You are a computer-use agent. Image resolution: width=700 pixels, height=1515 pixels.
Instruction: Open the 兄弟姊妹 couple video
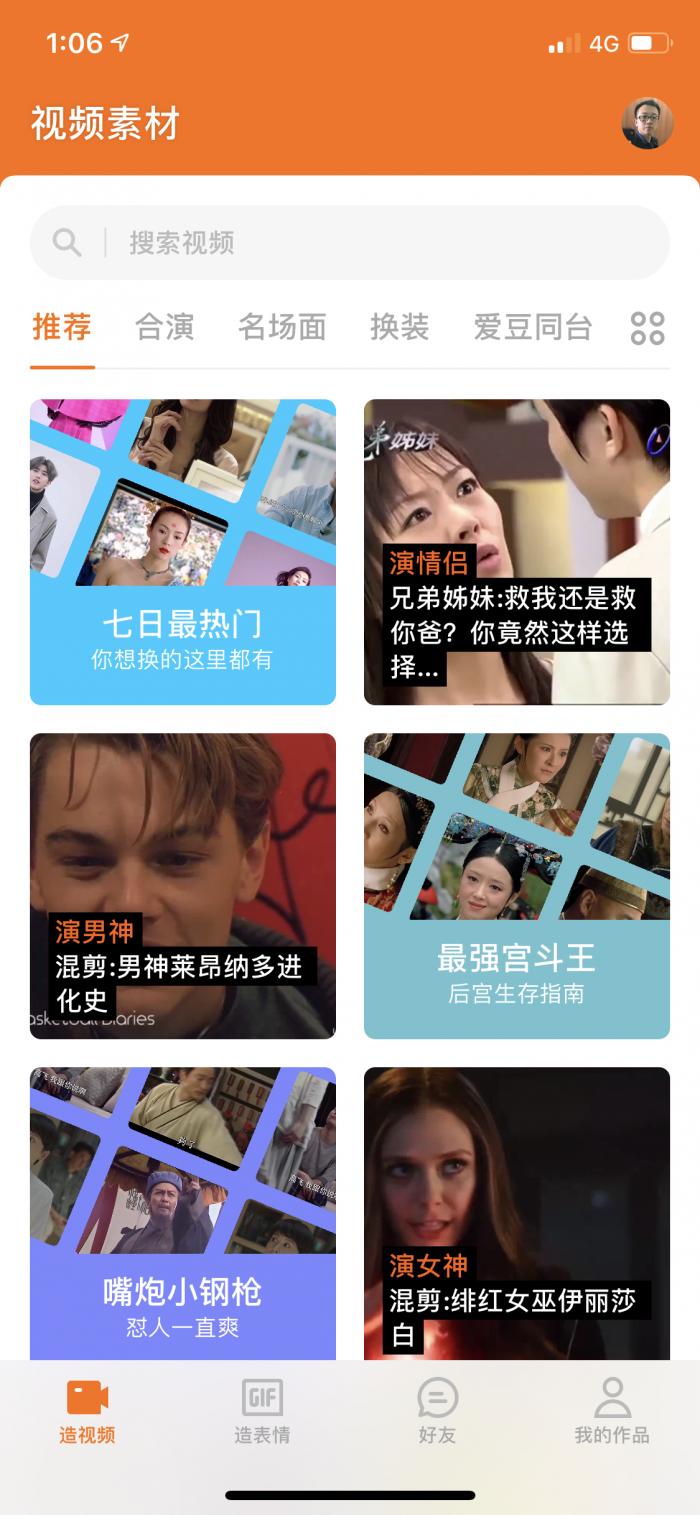click(517, 552)
